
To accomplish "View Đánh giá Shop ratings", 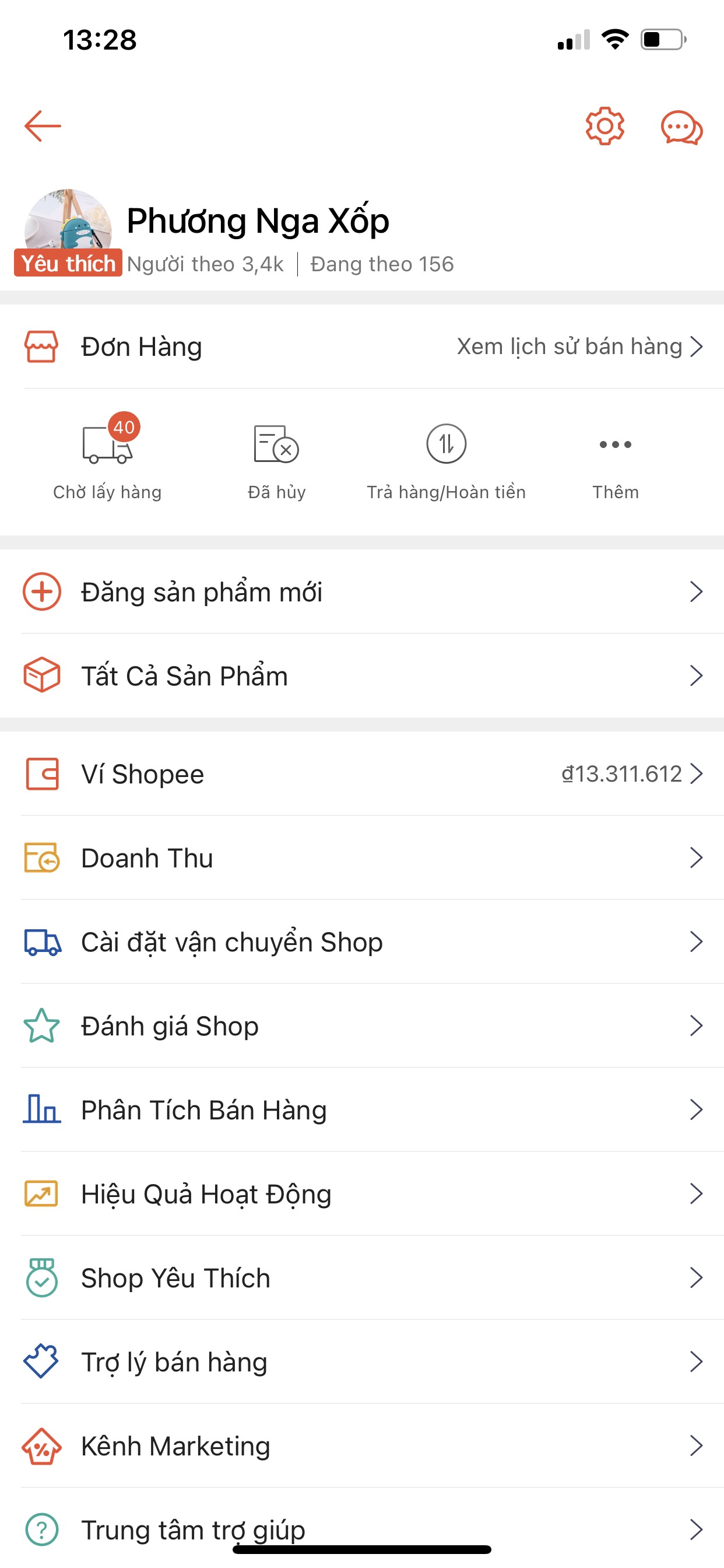I will coord(362,1025).
